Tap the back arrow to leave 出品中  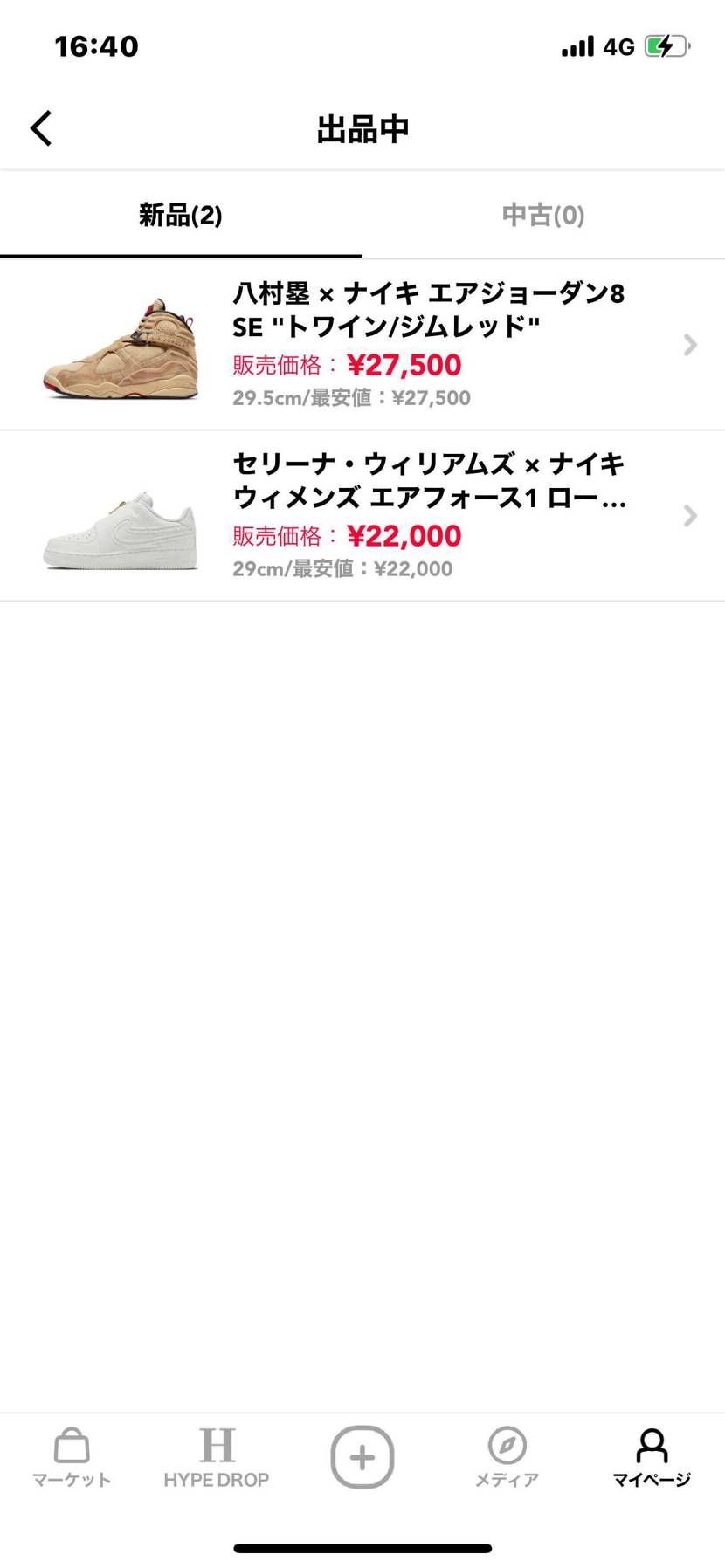pos(40,127)
